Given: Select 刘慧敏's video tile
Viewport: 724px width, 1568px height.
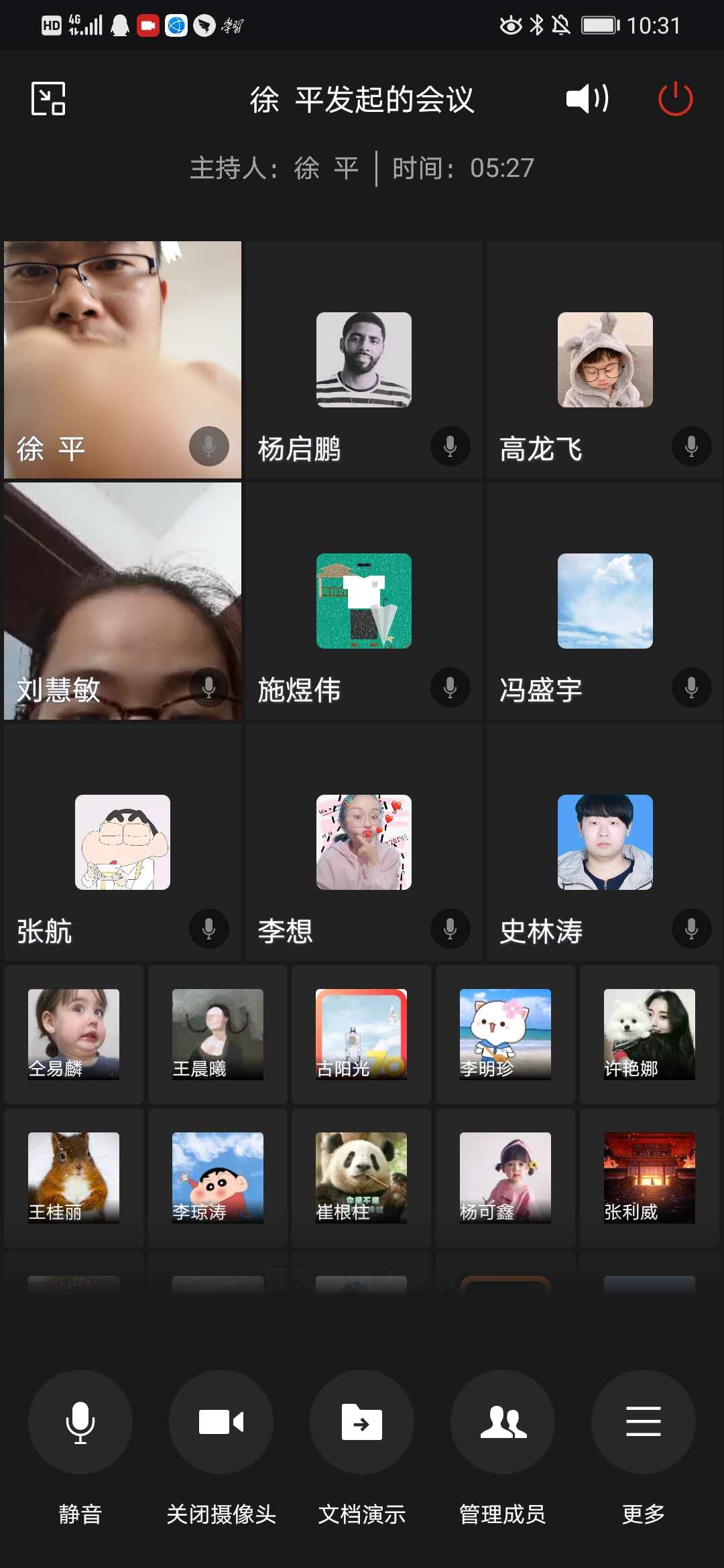Looking at the screenshot, I should tap(123, 601).
